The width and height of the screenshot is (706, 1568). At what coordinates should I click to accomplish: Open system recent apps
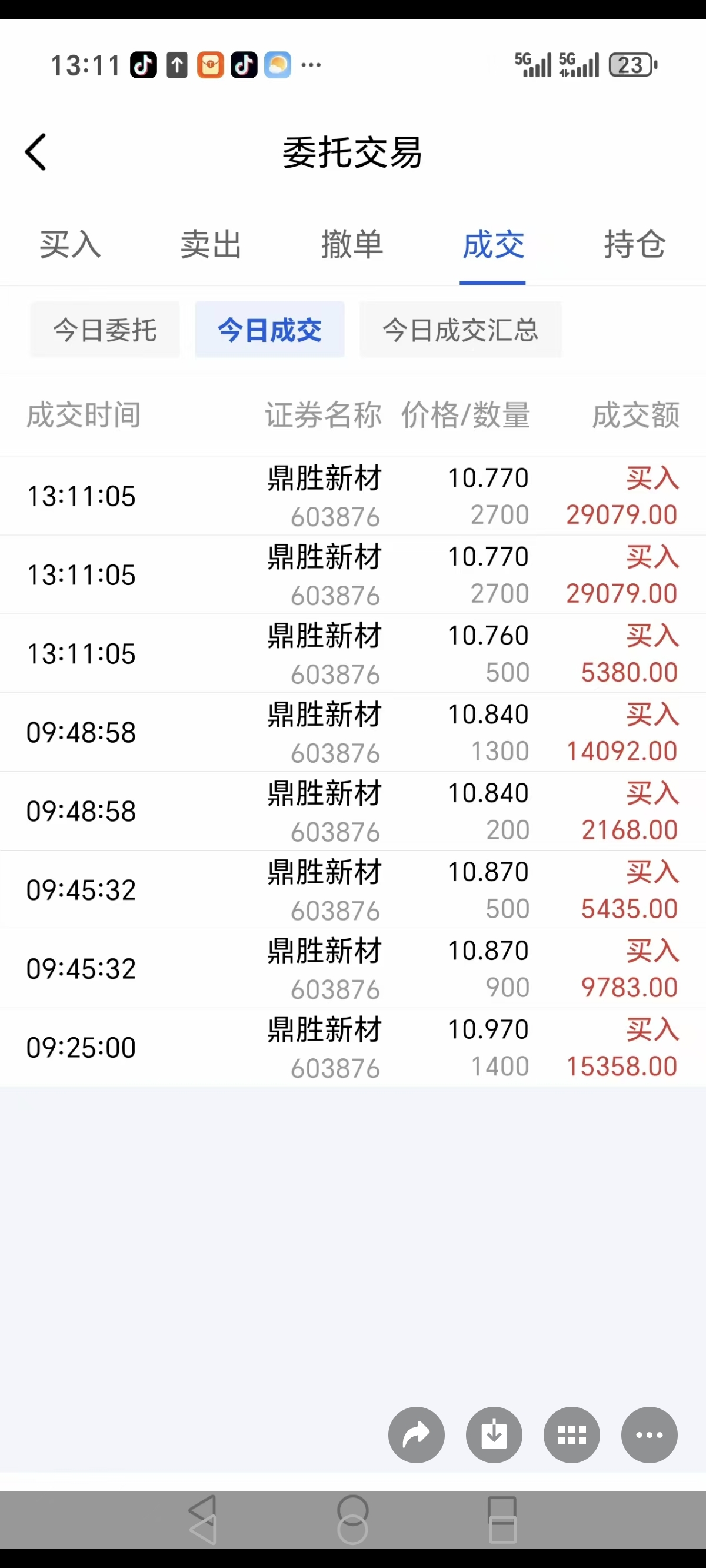pyautogui.click(x=502, y=1519)
